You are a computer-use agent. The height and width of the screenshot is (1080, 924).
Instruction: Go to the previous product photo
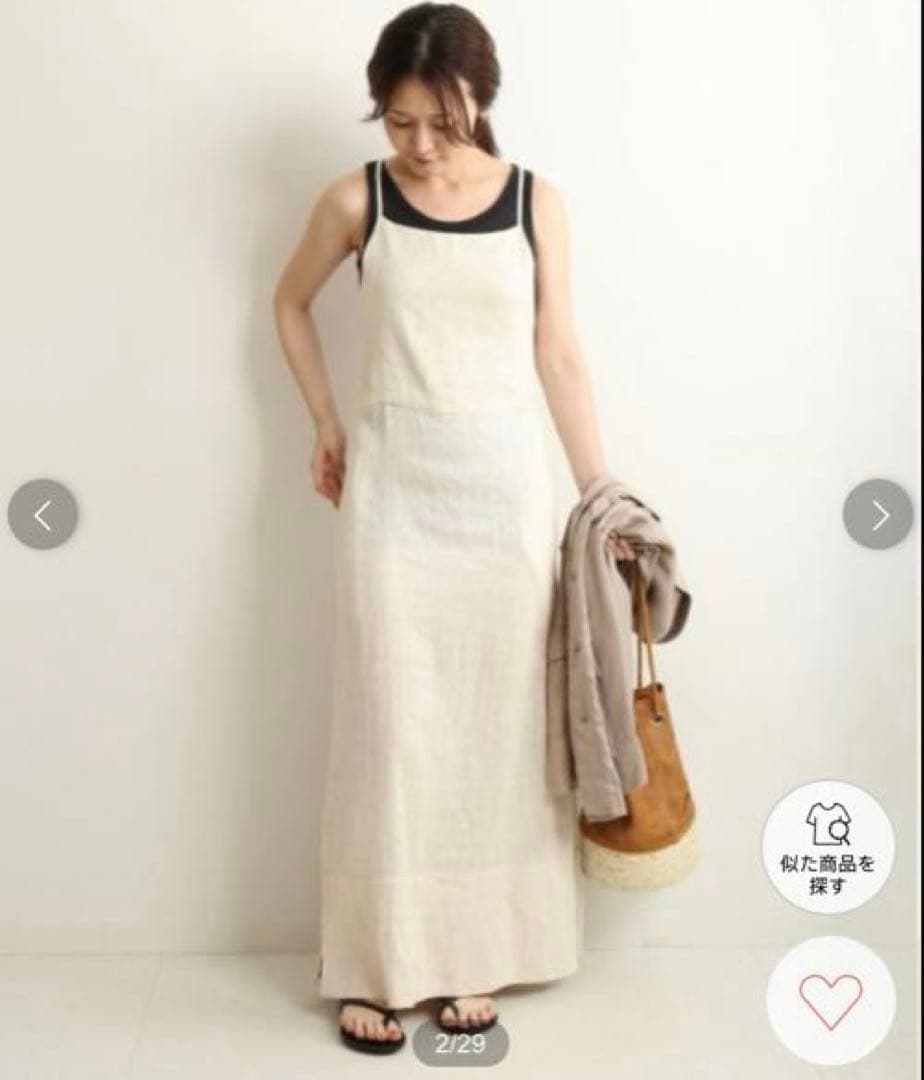point(43,515)
